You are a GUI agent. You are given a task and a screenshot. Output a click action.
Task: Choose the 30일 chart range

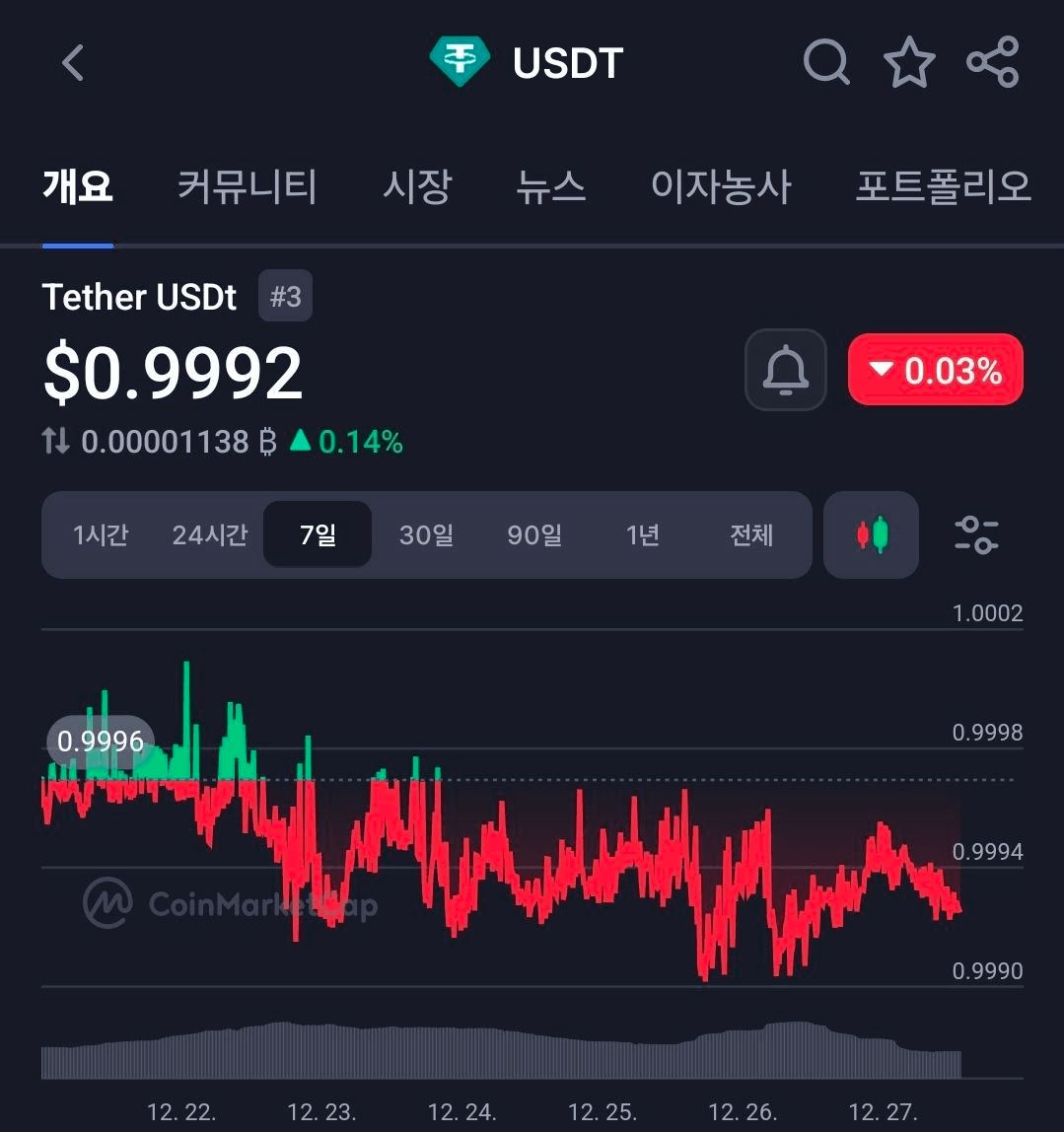pyautogui.click(x=426, y=535)
